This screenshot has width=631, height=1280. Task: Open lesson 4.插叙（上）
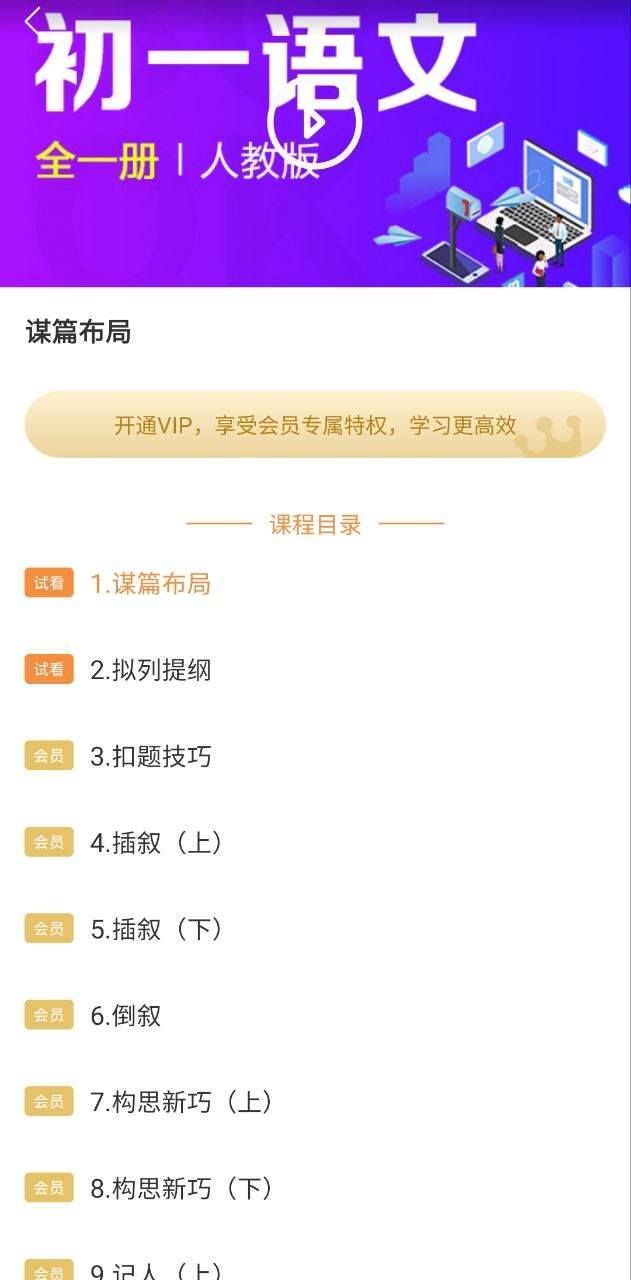[x=157, y=843]
